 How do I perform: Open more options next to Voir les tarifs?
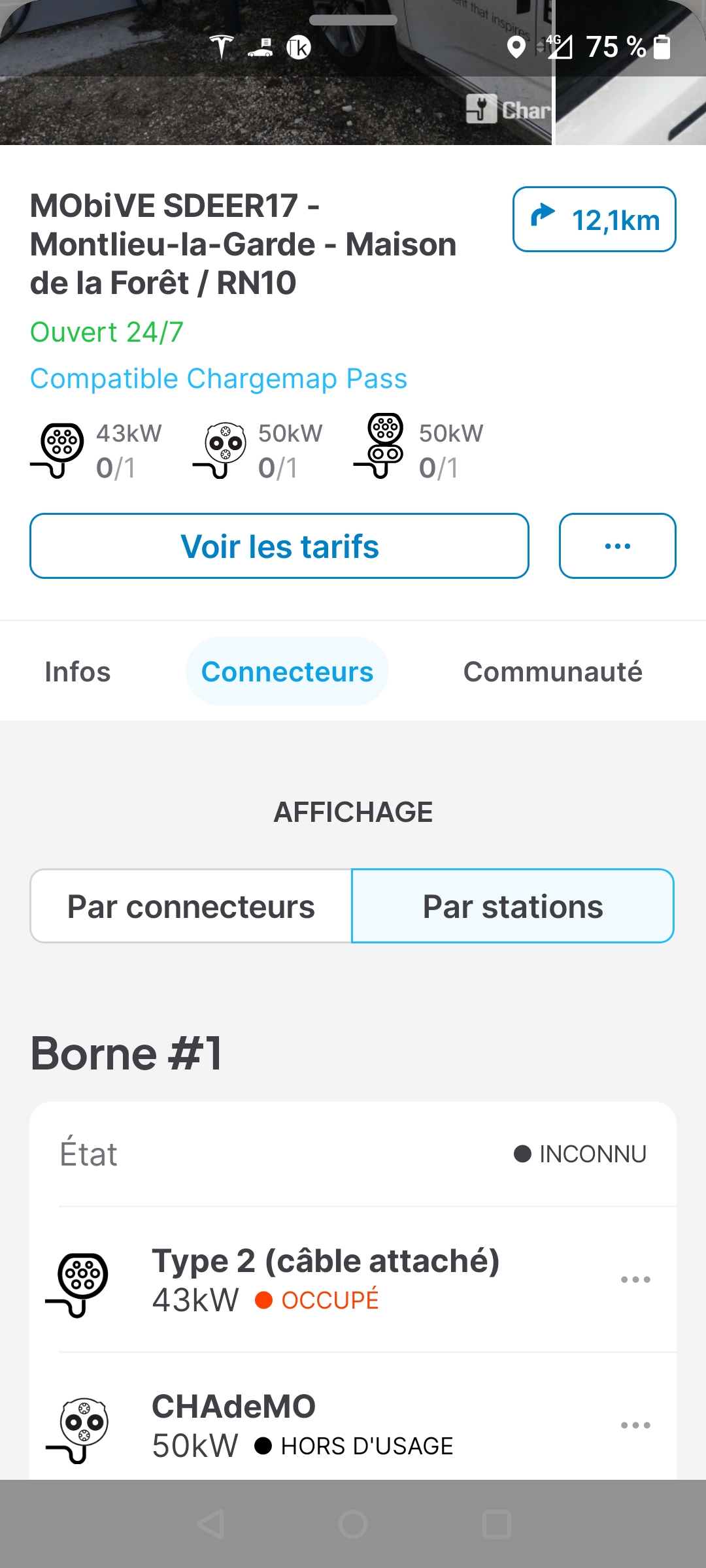click(x=617, y=546)
